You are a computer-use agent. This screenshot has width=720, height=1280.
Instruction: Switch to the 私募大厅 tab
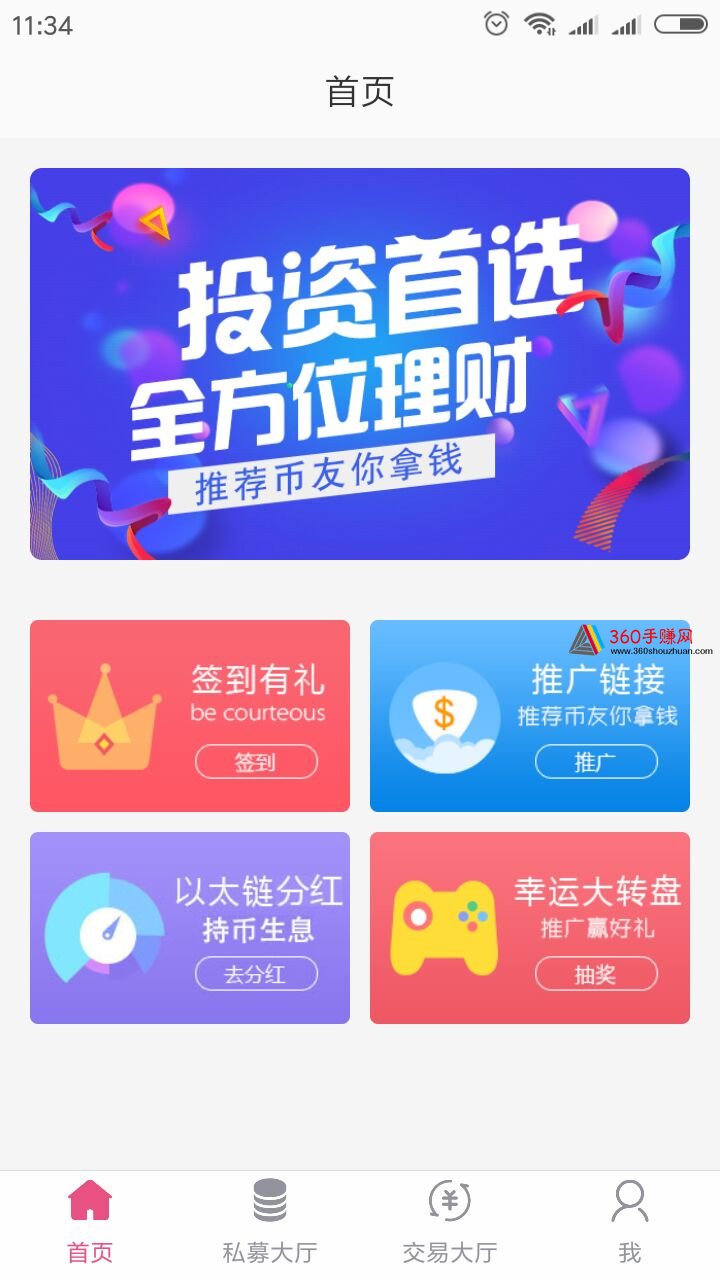point(270,1222)
